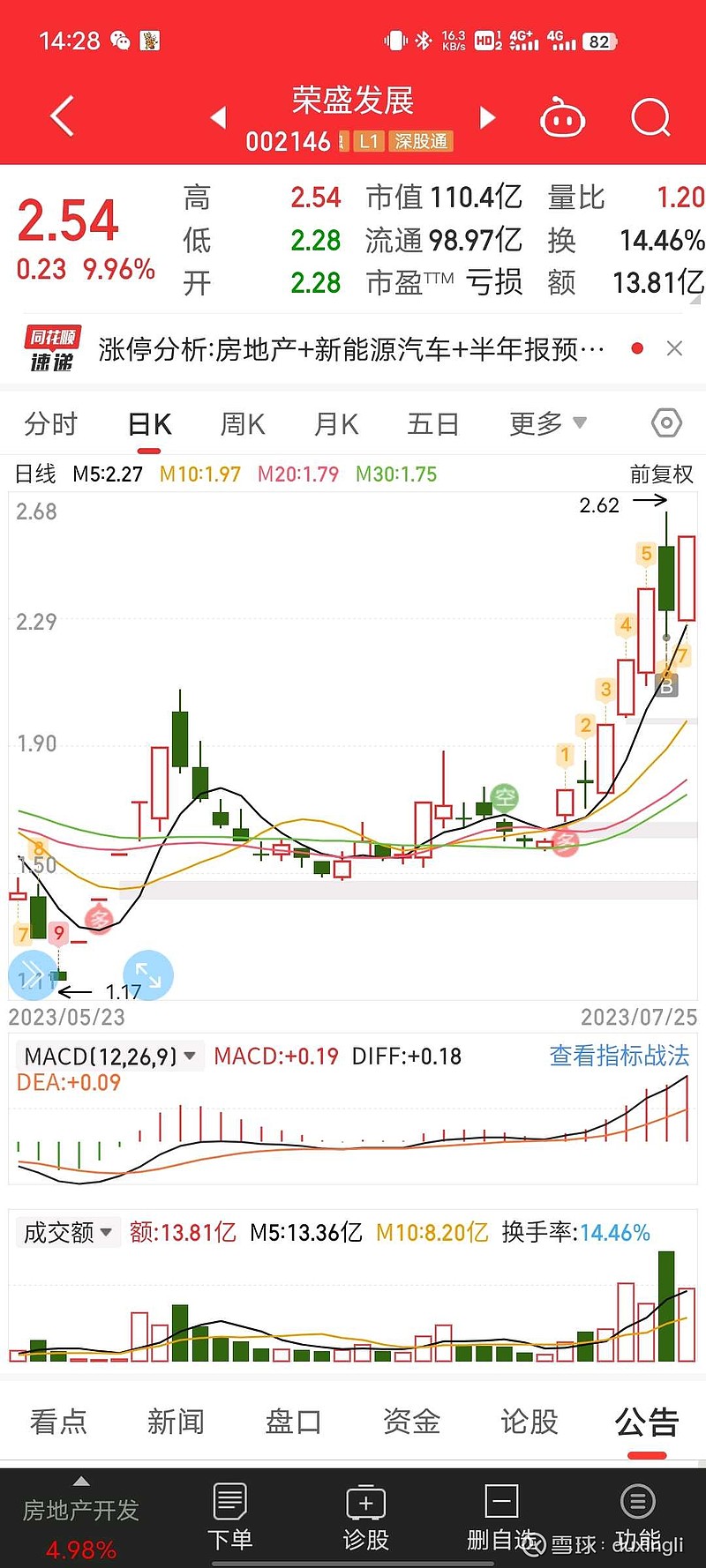Go back using the top-left arrow

(62, 116)
